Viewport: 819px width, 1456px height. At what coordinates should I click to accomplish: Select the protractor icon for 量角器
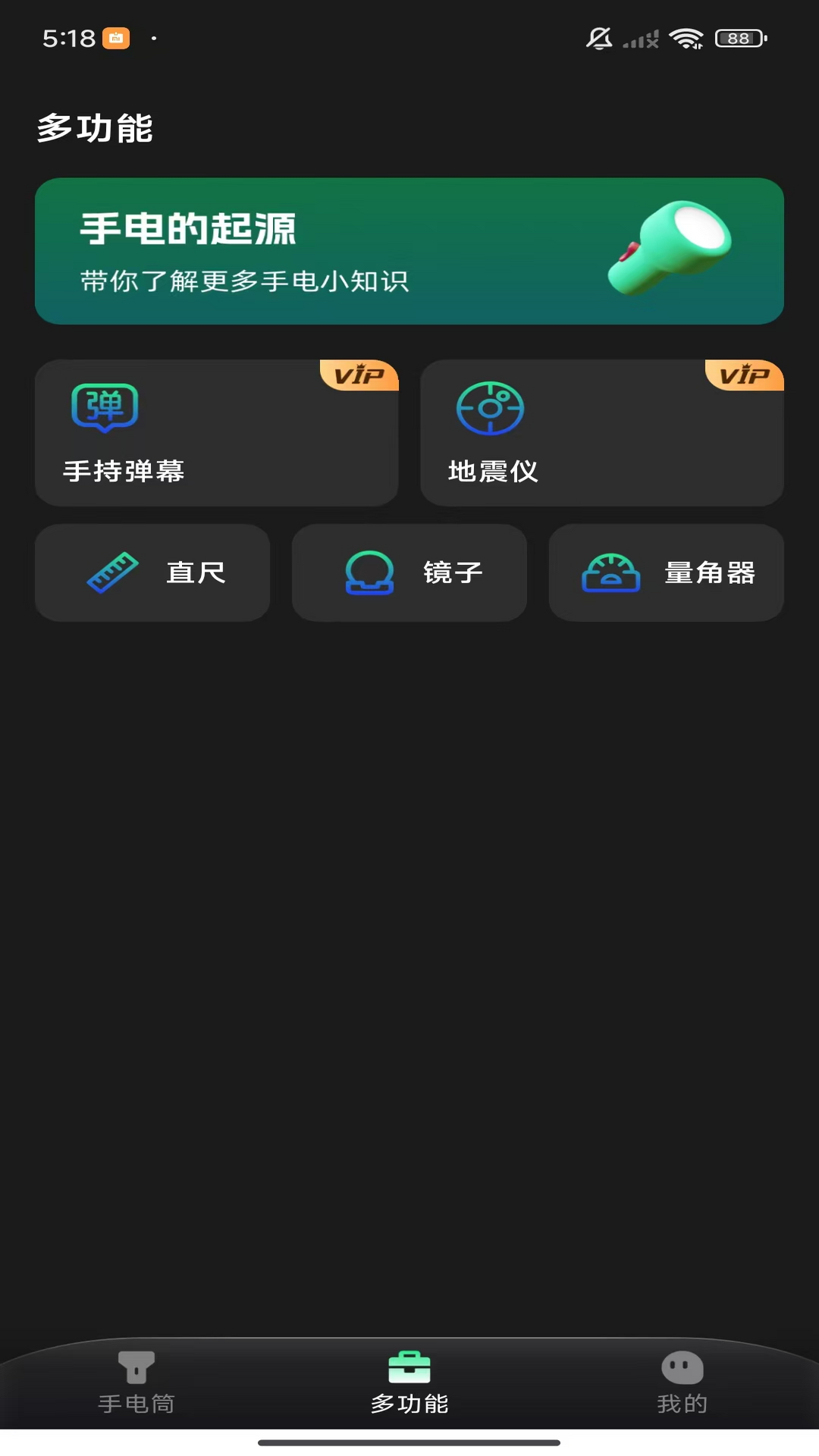[611, 573]
